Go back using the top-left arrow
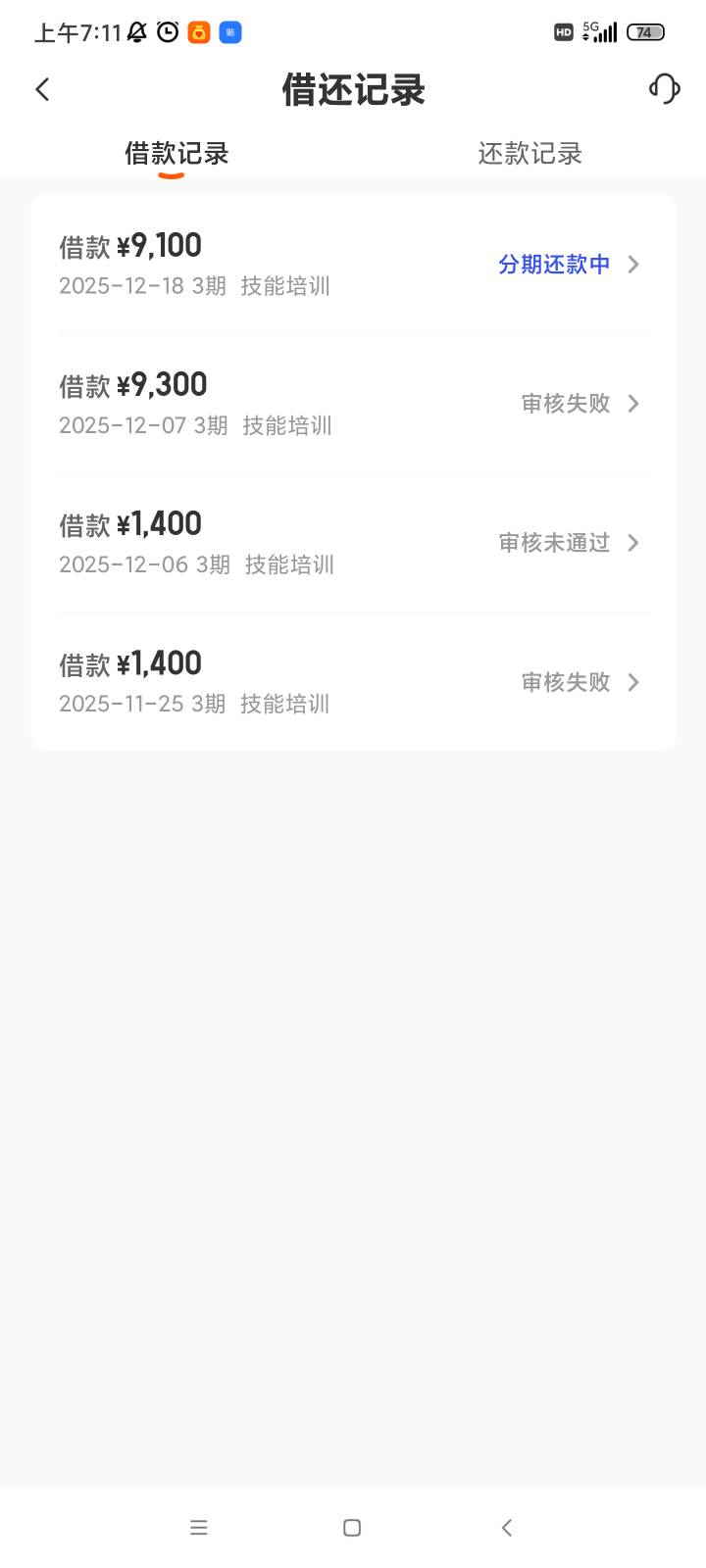The width and height of the screenshot is (706, 1568). point(42,89)
